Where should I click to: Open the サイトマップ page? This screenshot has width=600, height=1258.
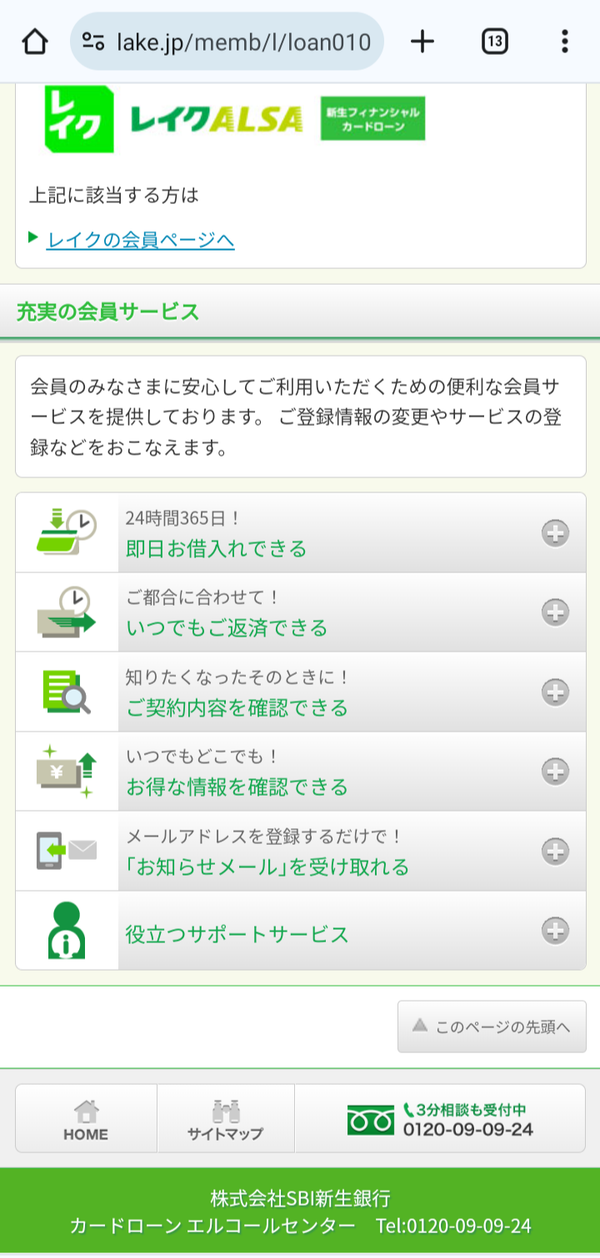pos(226,1119)
